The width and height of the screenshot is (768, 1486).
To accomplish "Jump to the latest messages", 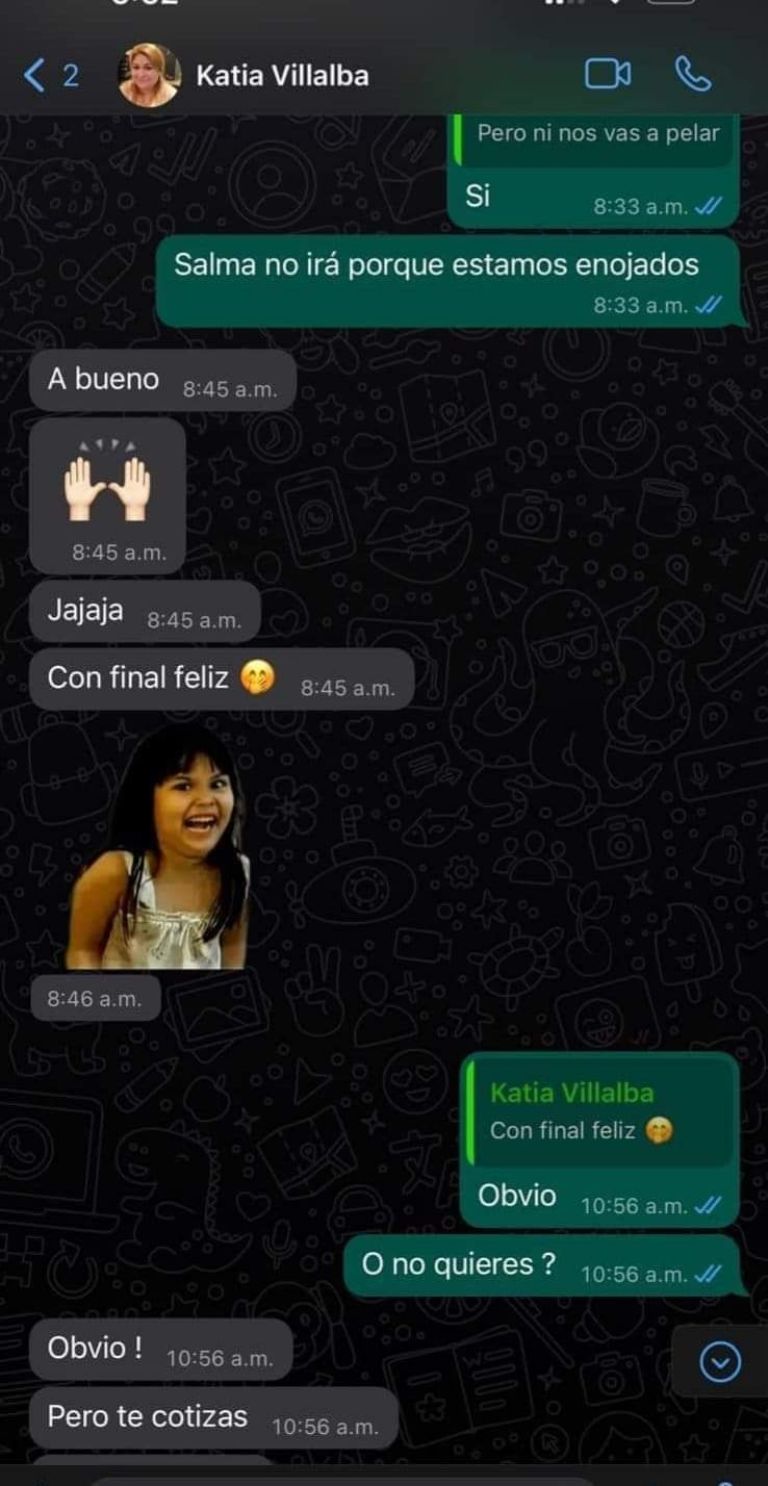I will coord(720,1360).
